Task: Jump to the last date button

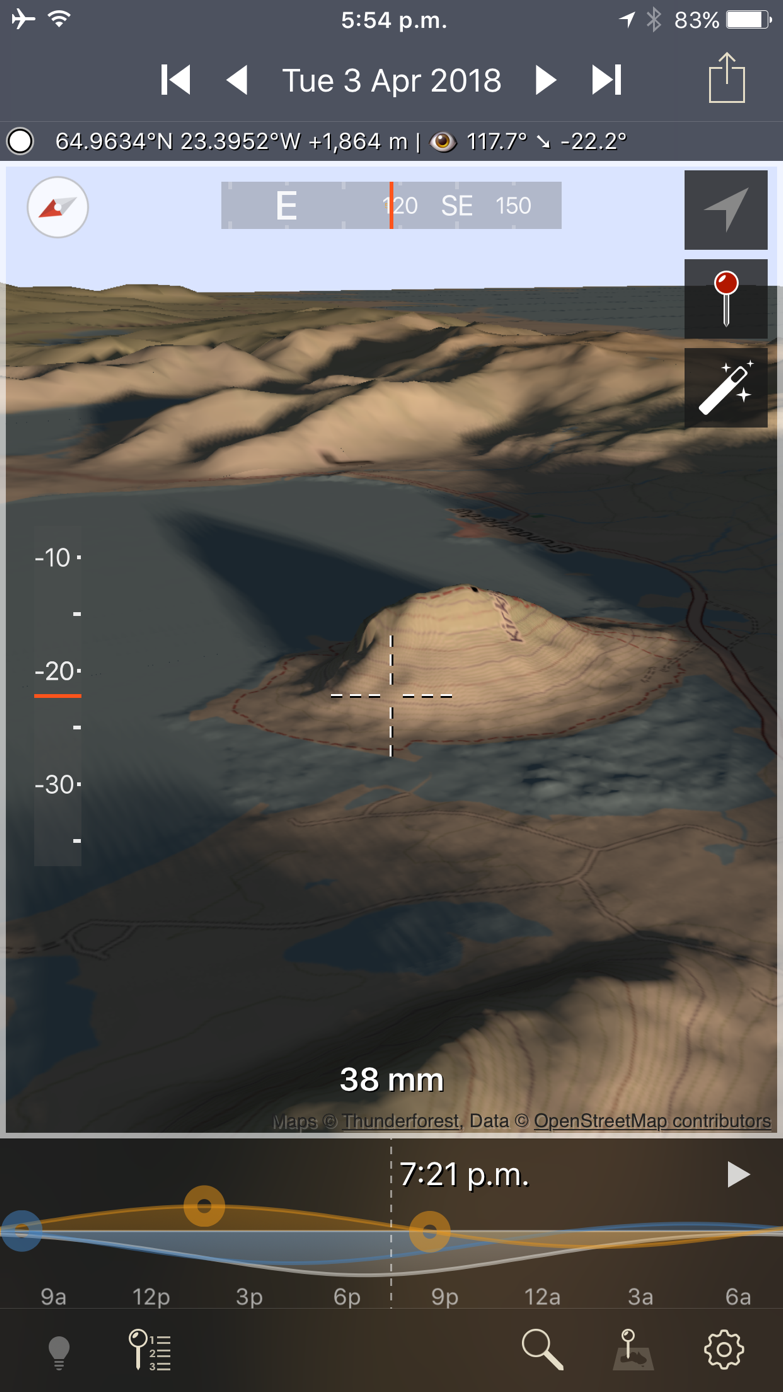Action: pos(606,80)
